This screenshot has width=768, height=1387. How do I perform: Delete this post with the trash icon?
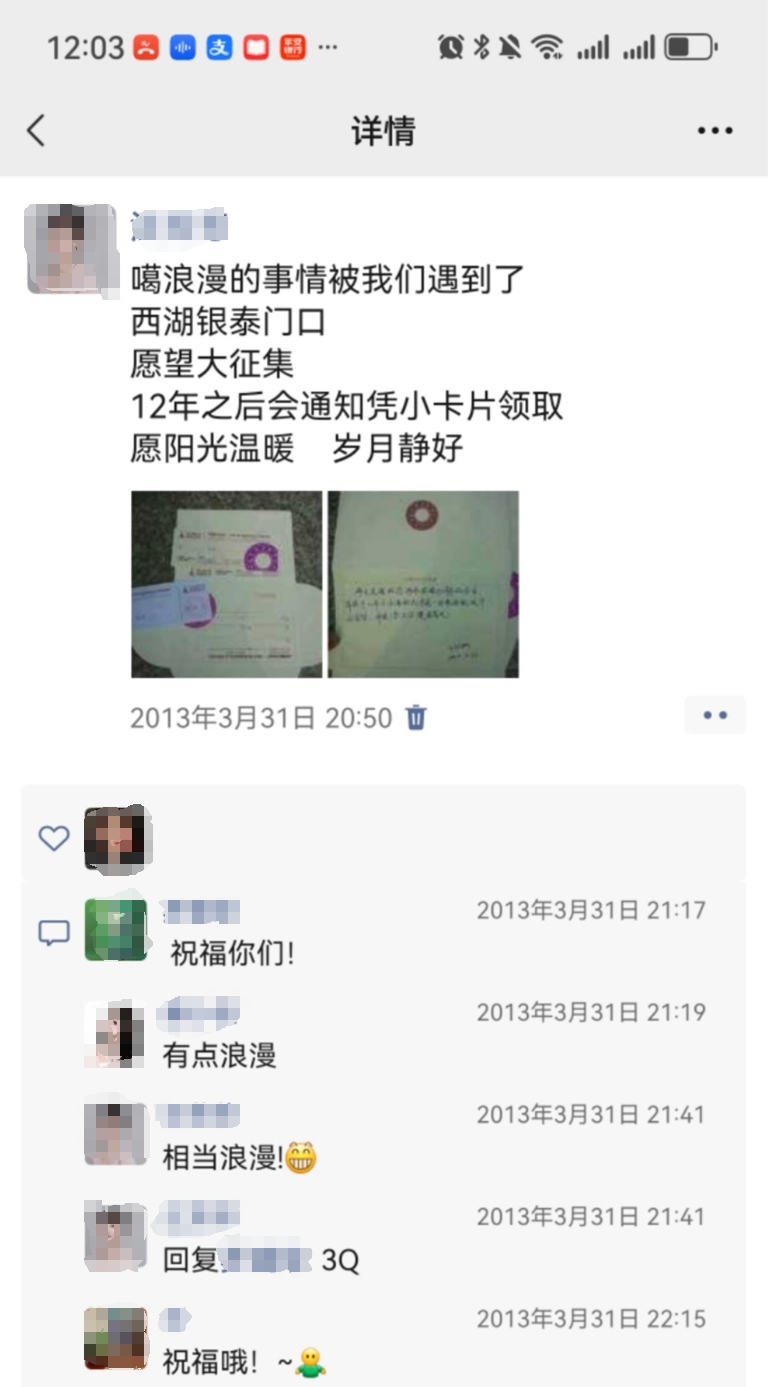[416, 717]
